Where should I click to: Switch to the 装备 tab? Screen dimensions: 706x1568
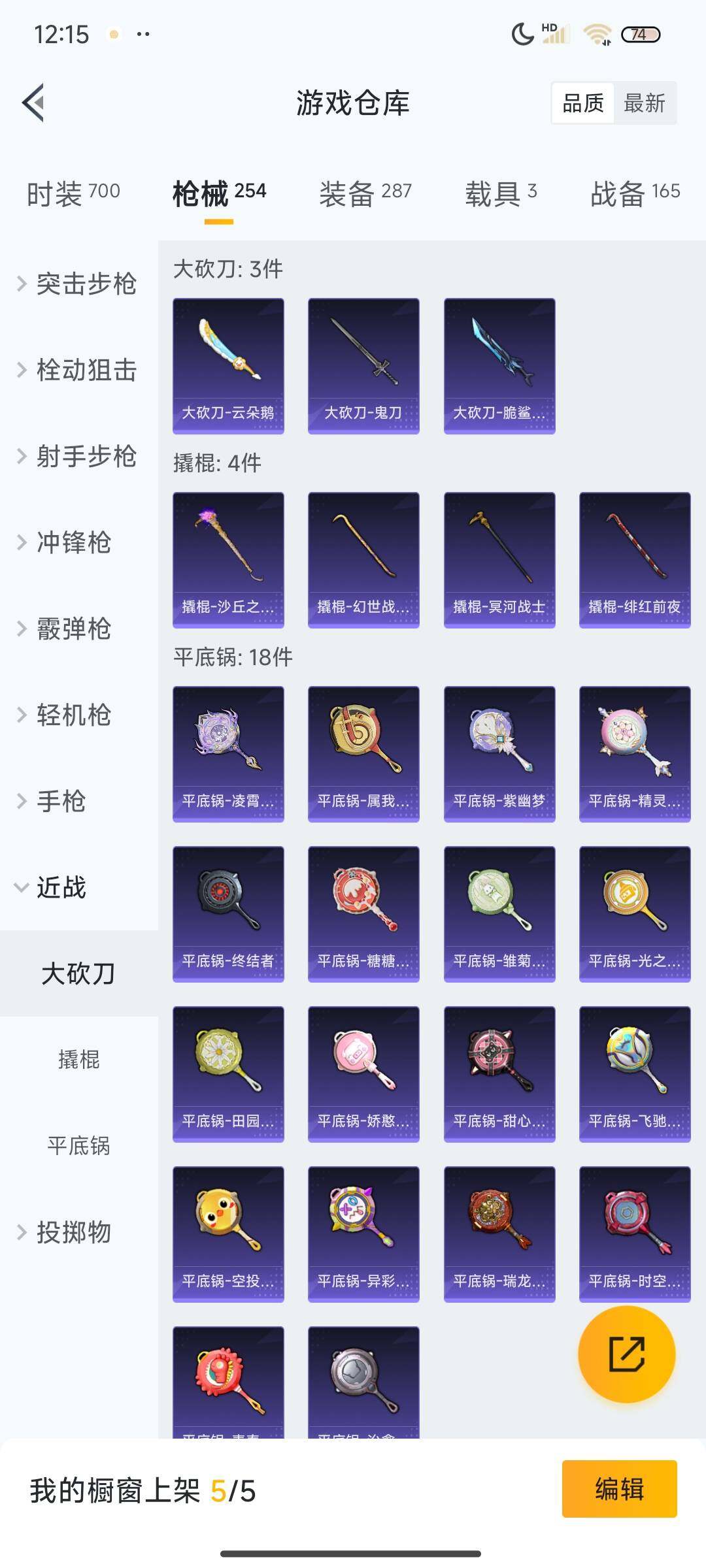click(x=365, y=193)
